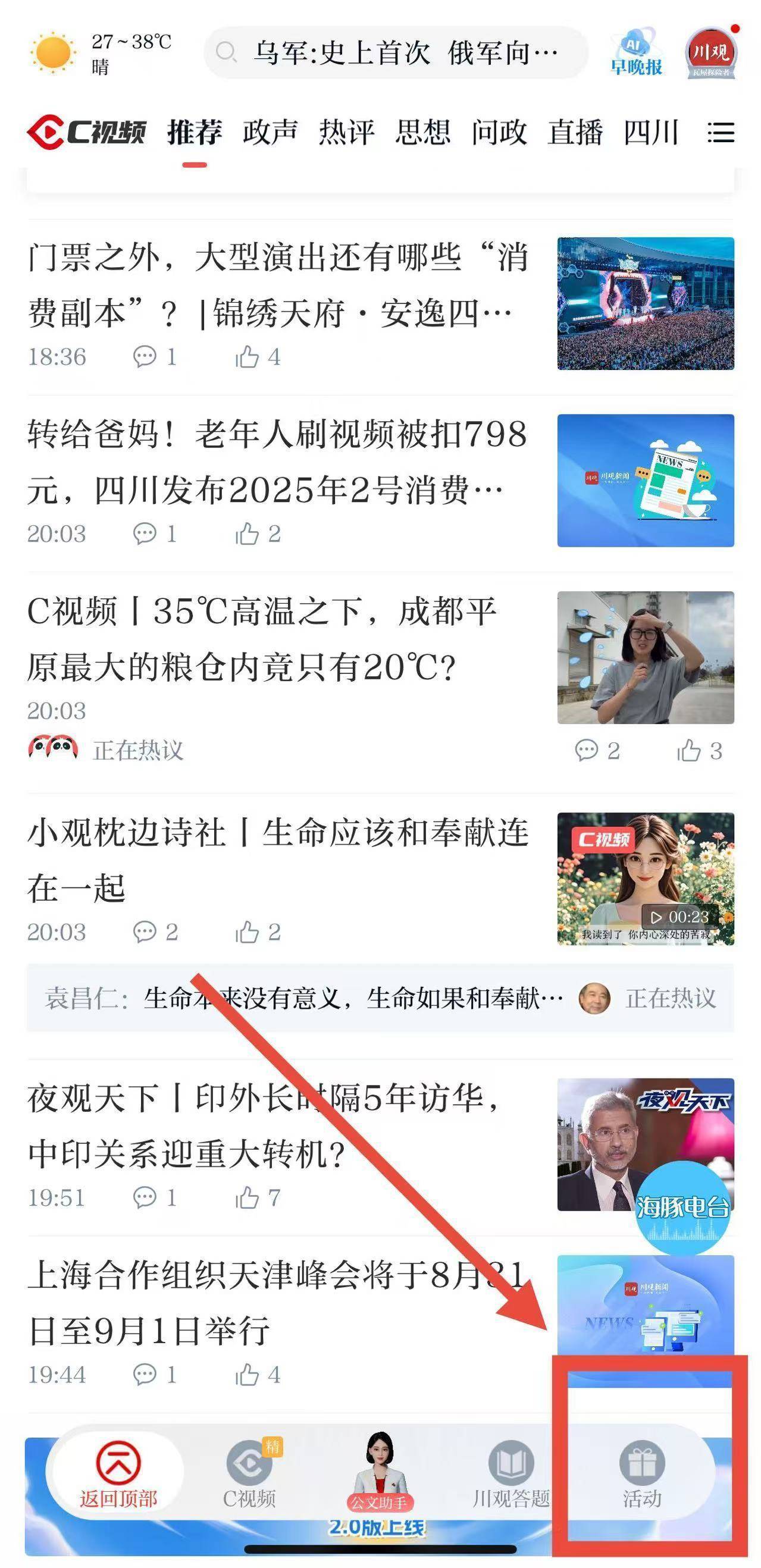This screenshot has height=1568, width=761.
Task: Switch to the 直播 tab
Action: (575, 132)
